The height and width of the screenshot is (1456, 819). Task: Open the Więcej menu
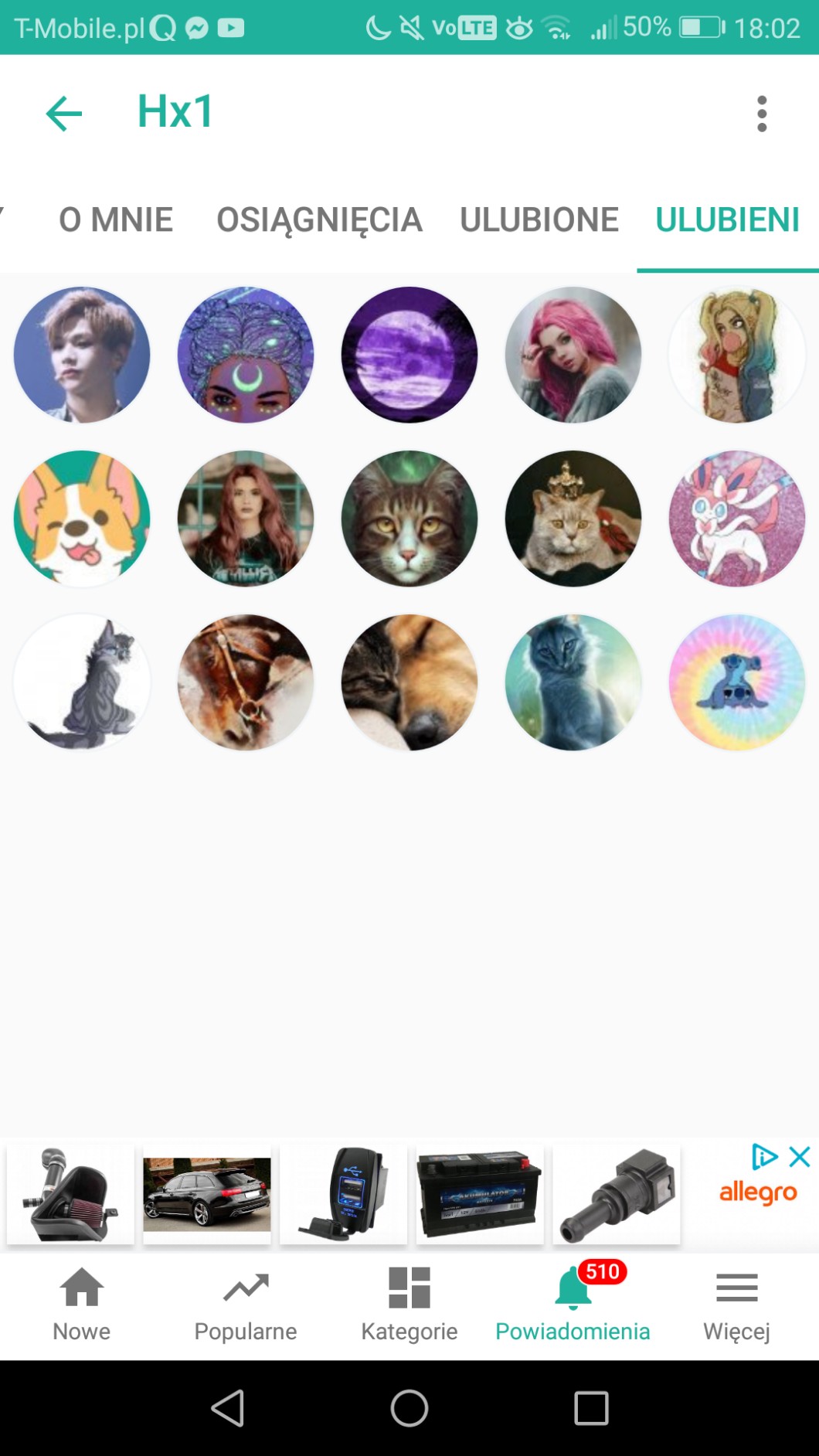[x=737, y=1305]
